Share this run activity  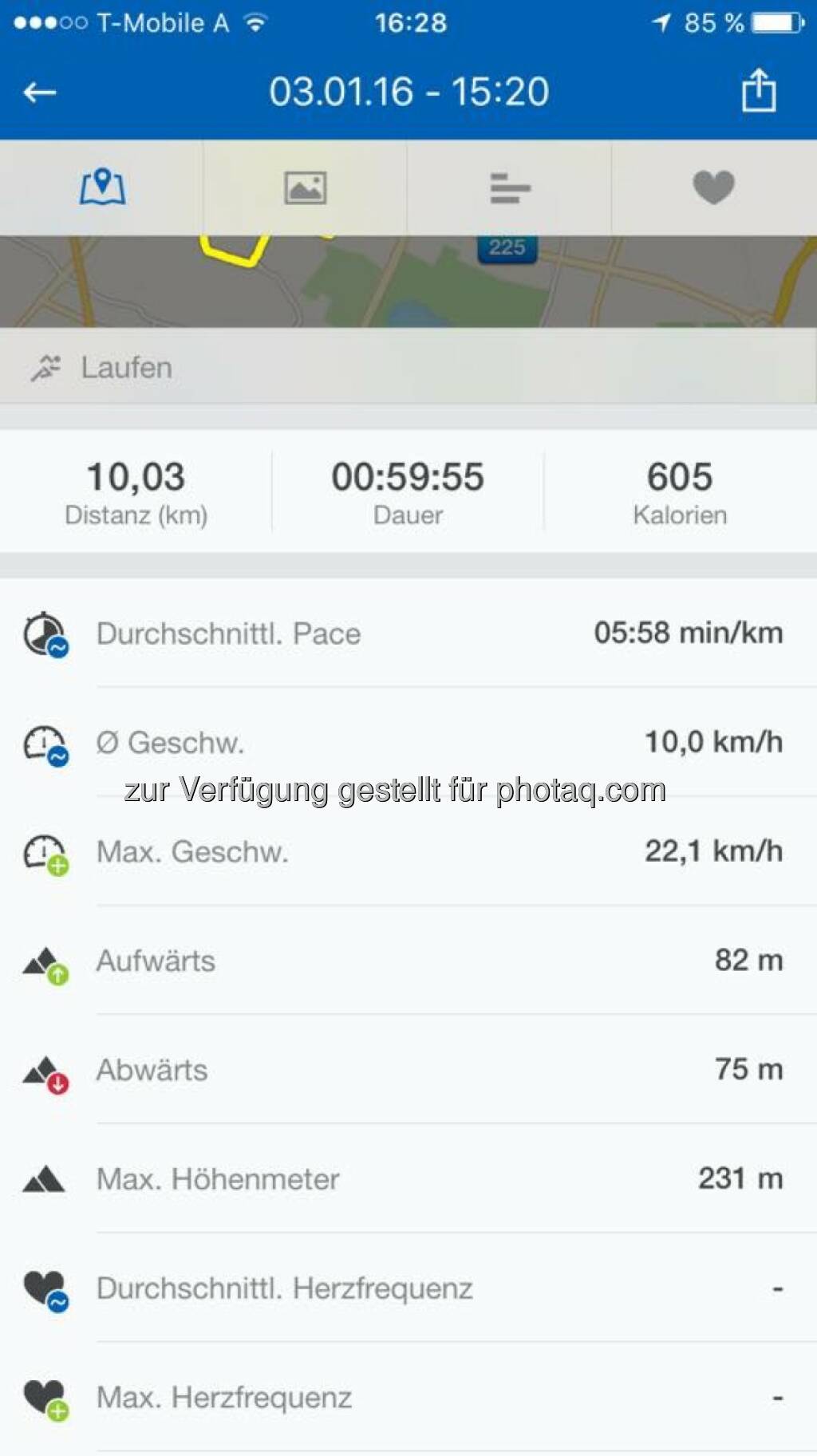(x=758, y=89)
